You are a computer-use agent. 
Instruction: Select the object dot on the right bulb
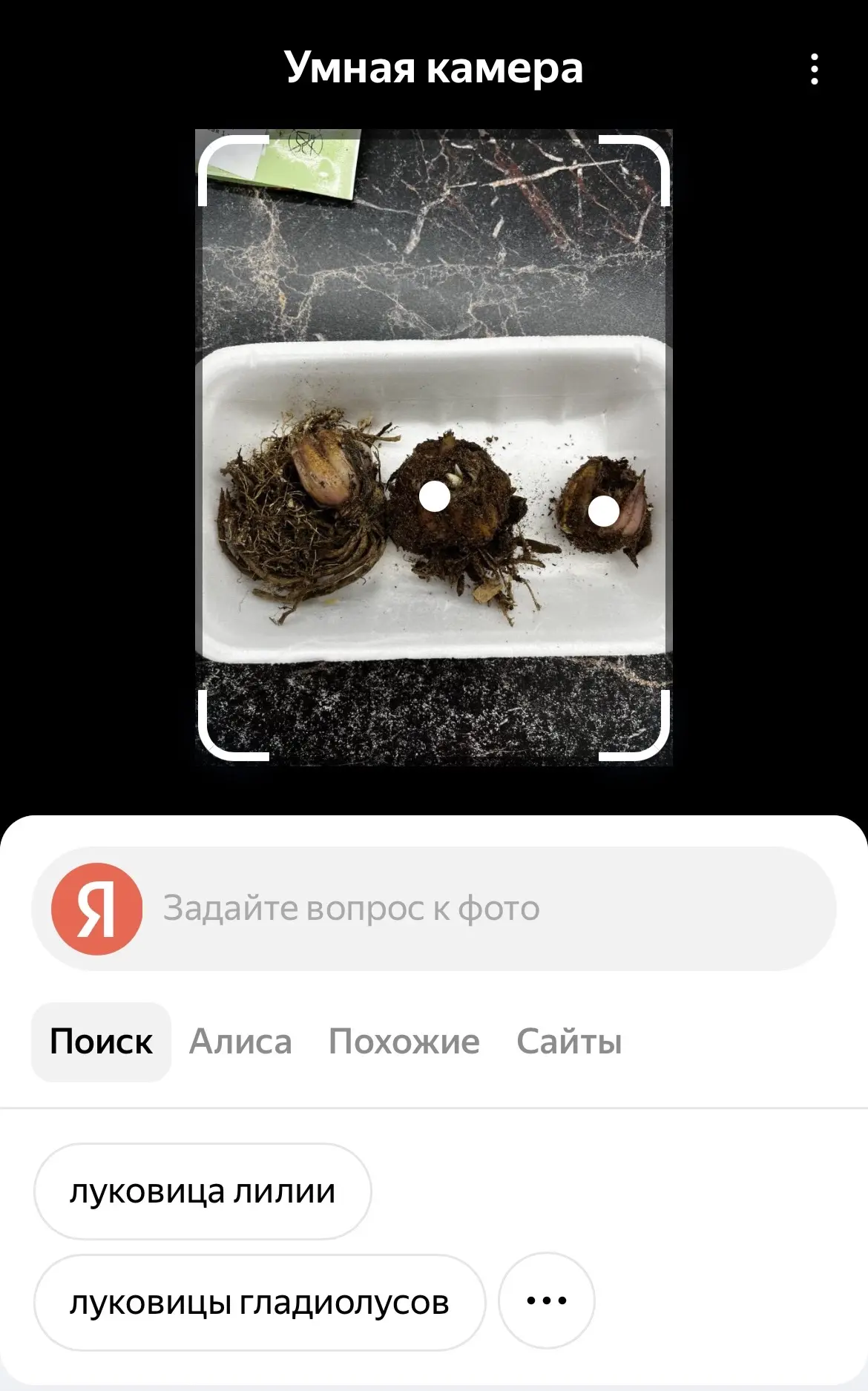click(x=603, y=510)
